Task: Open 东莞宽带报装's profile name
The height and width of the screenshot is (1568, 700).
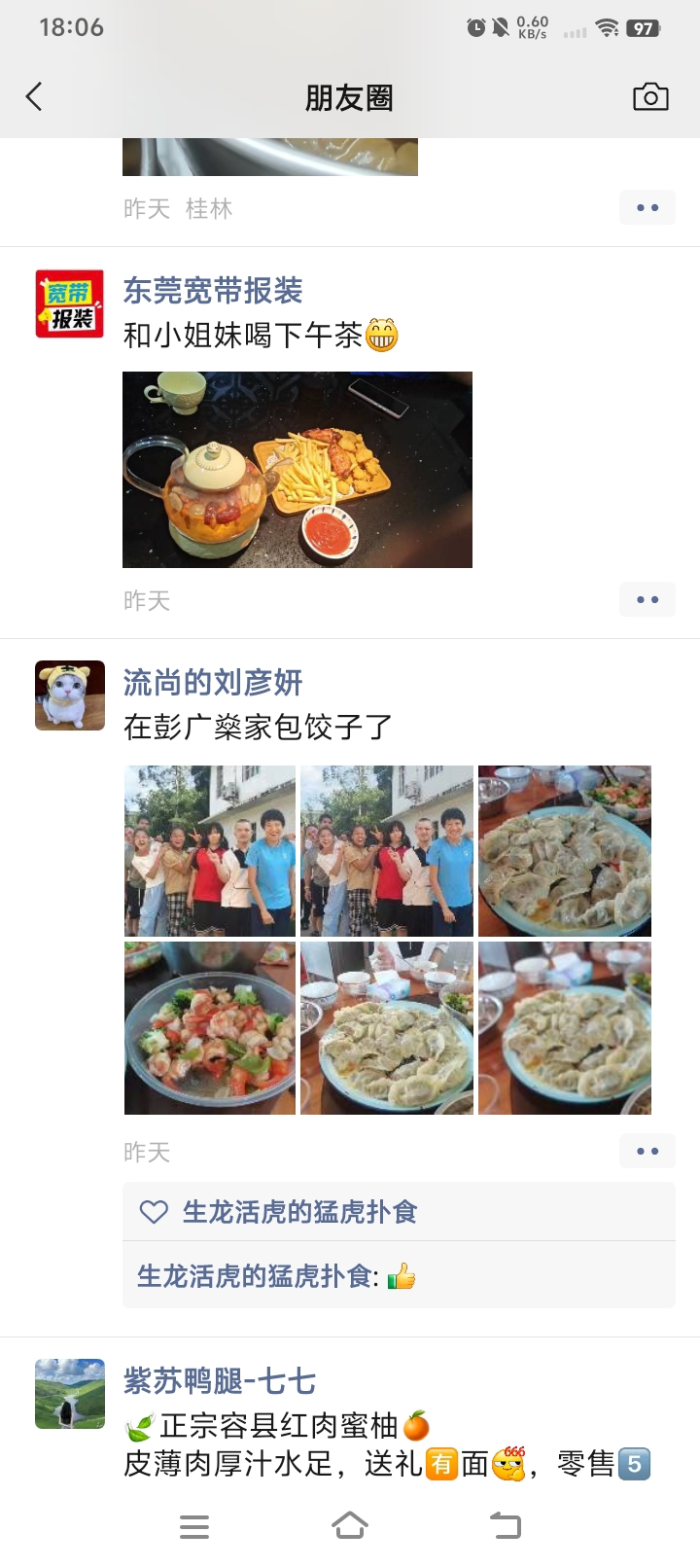Action: pyautogui.click(x=213, y=290)
